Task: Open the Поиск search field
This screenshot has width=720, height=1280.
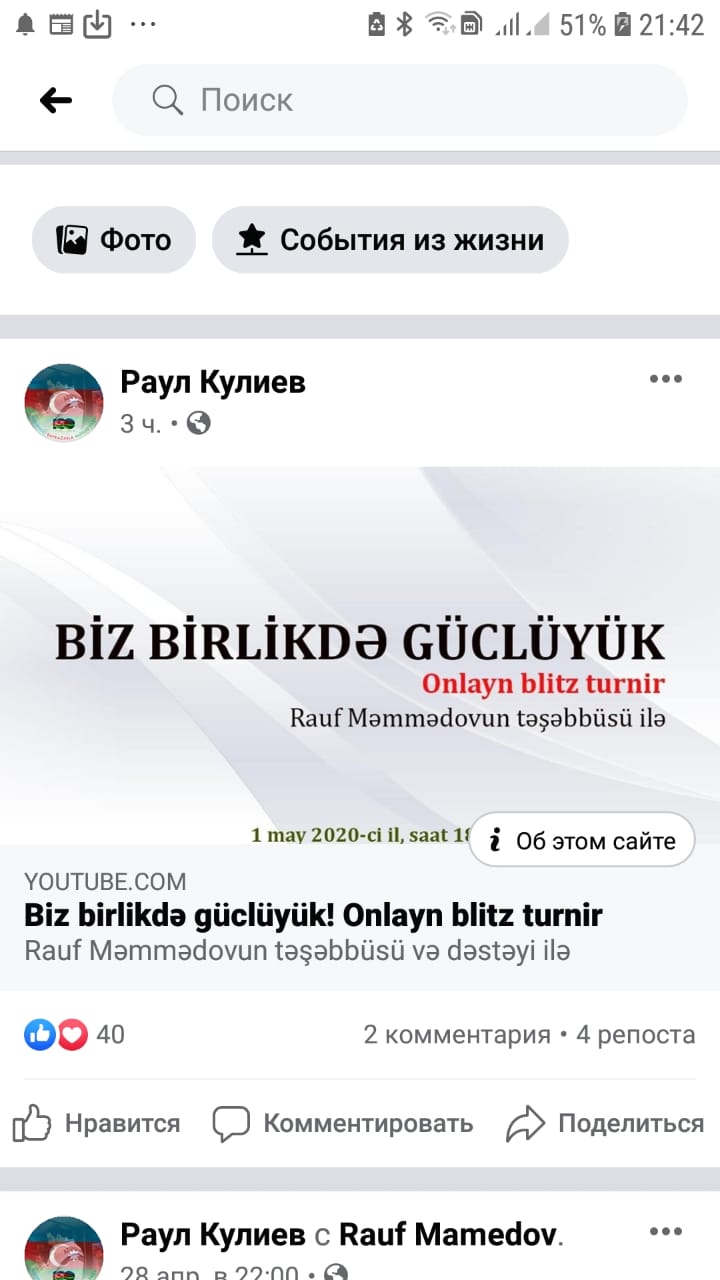Action: tap(400, 100)
